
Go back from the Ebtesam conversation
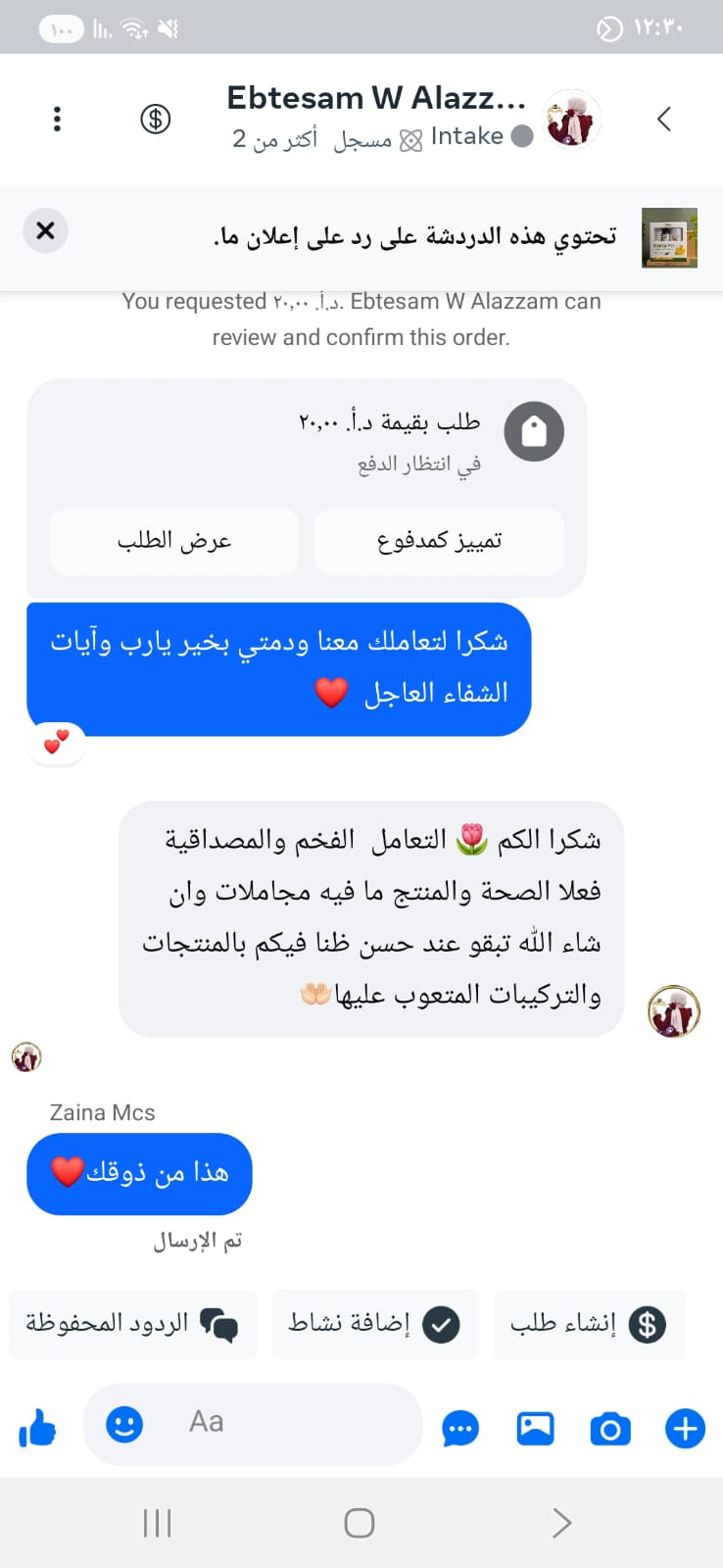click(663, 120)
